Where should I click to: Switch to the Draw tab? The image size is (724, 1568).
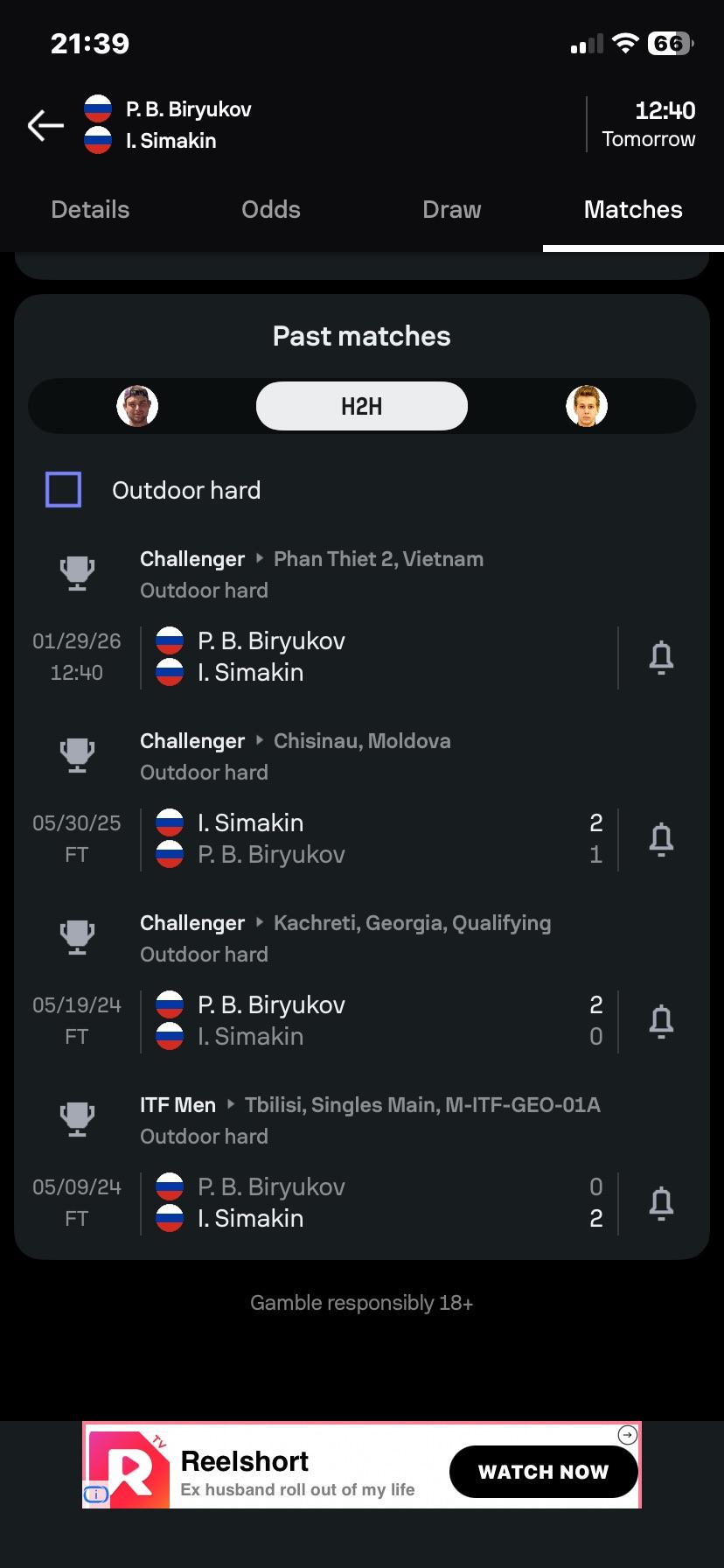coord(451,210)
